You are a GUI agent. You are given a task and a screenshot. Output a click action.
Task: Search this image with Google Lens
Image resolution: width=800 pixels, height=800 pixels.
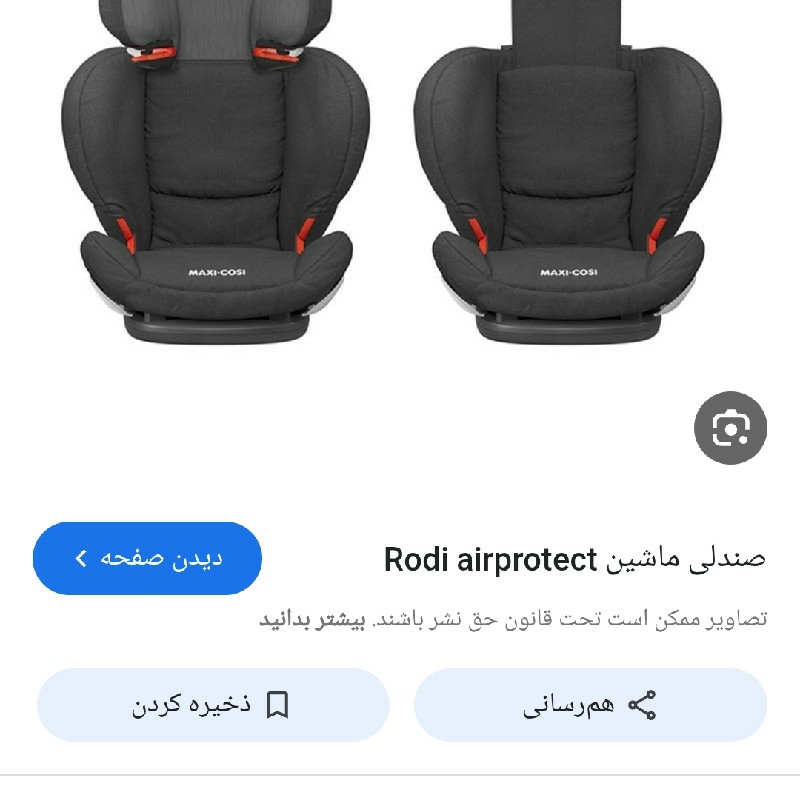click(x=730, y=428)
